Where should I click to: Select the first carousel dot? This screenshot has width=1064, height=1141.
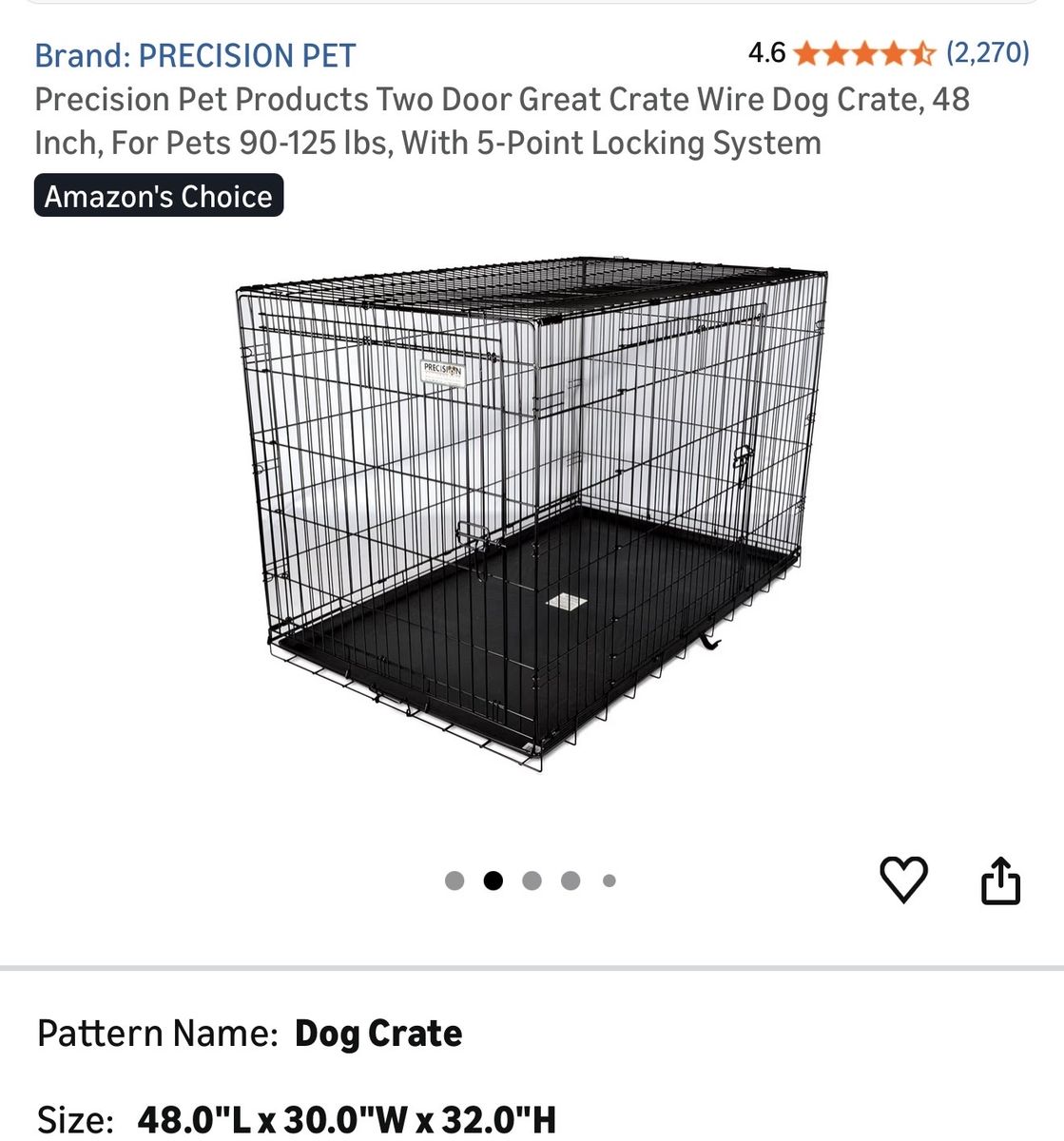pos(455,880)
